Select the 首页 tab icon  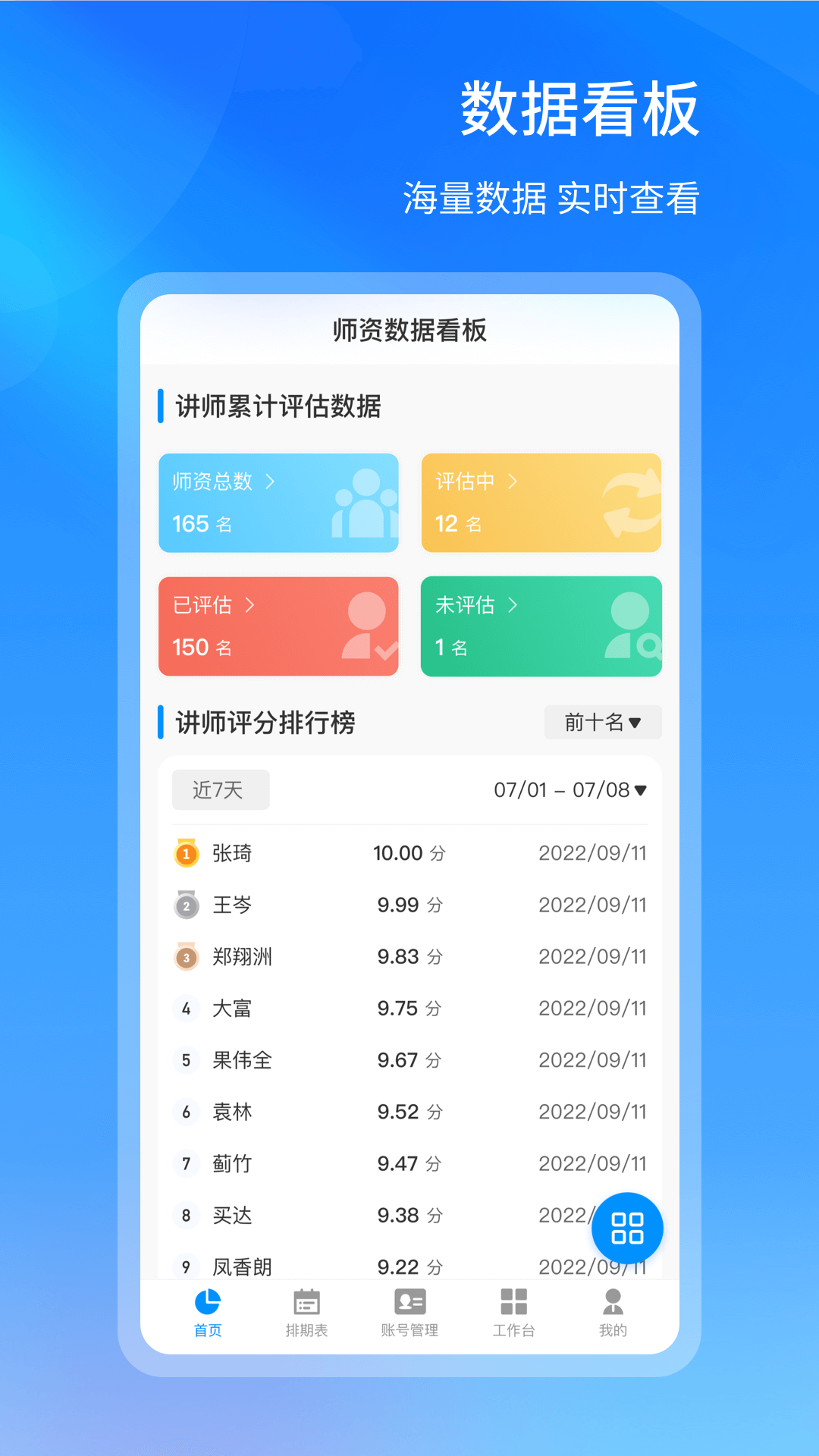pos(207,1301)
